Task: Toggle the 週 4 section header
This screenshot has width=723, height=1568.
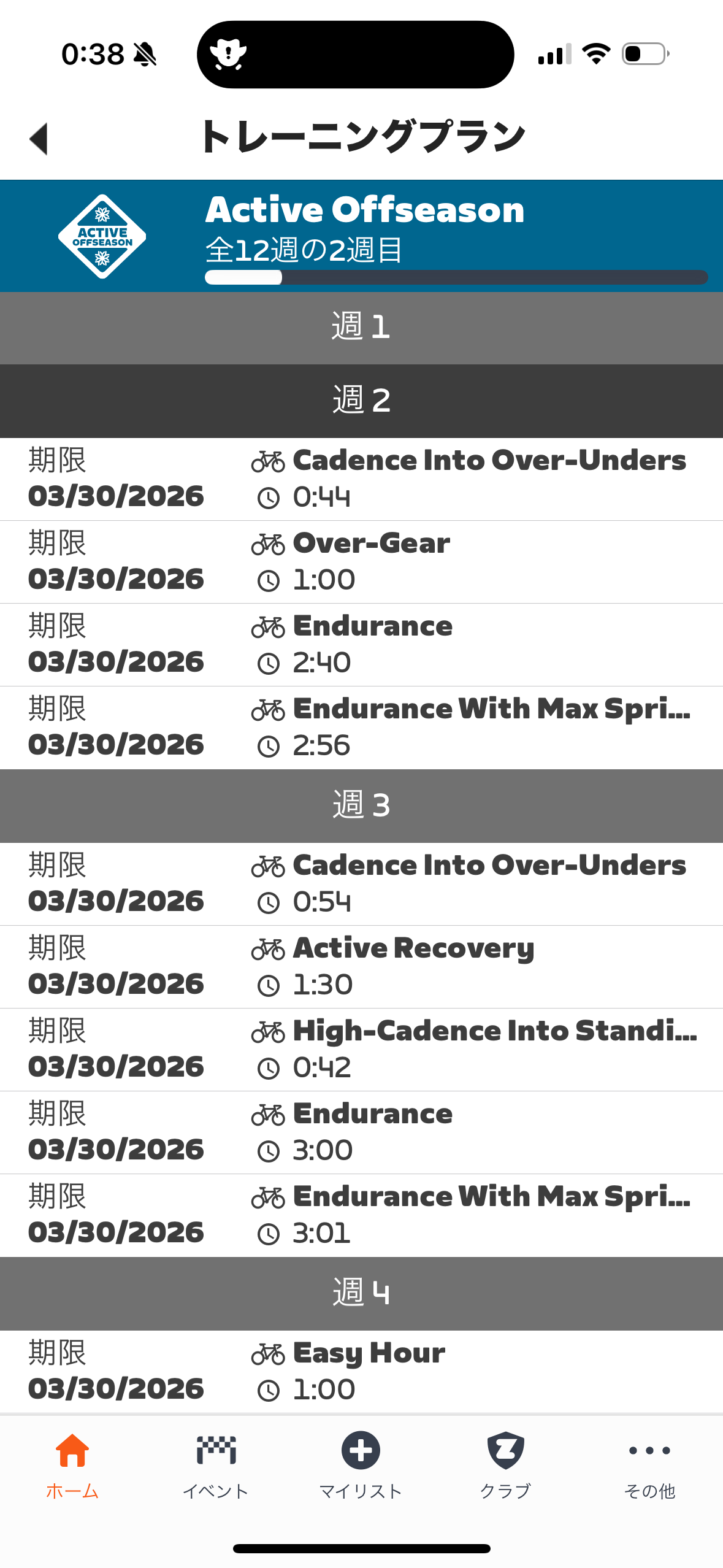Action: click(361, 1293)
